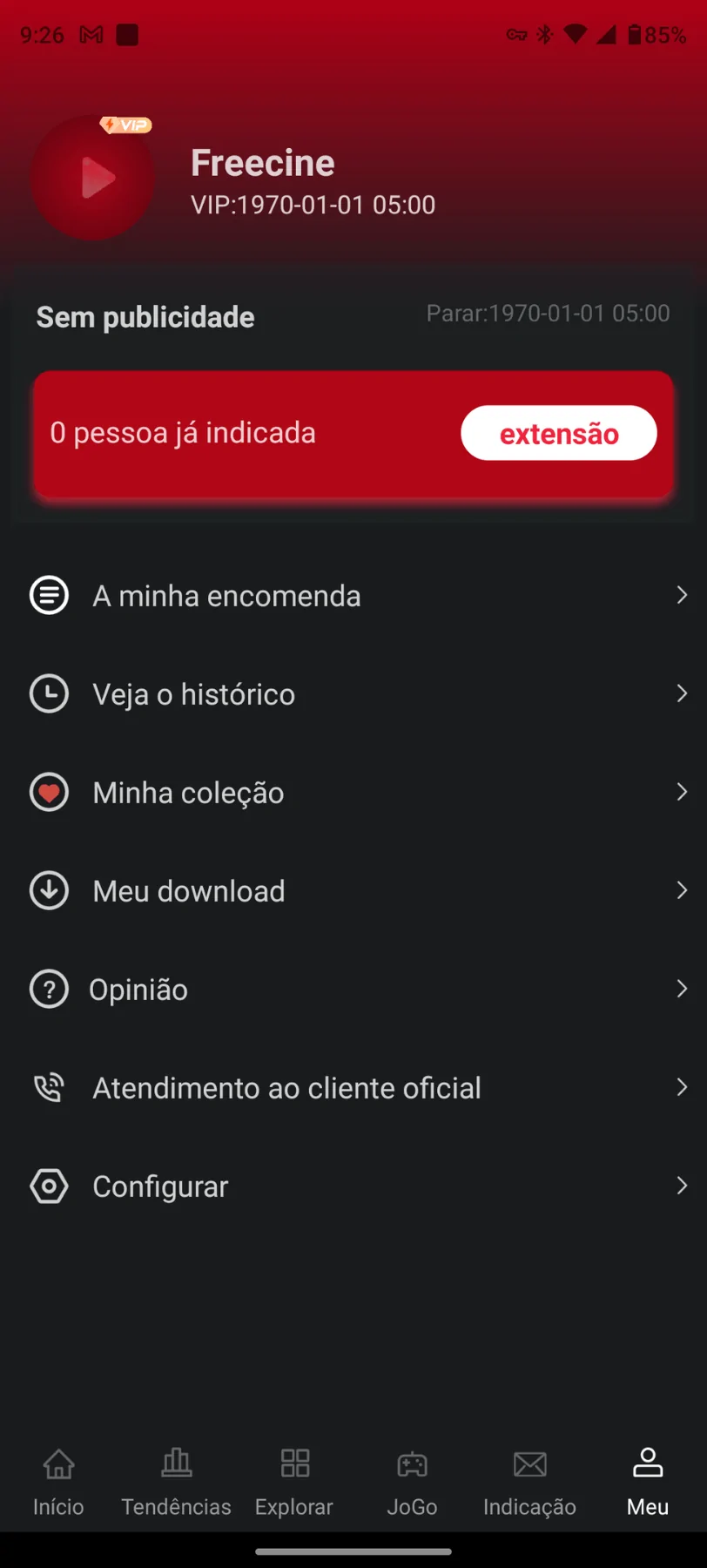This screenshot has width=707, height=1568.
Task: Tap the Freecine profile avatar
Action: pyautogui.click(x=92, y=179)
